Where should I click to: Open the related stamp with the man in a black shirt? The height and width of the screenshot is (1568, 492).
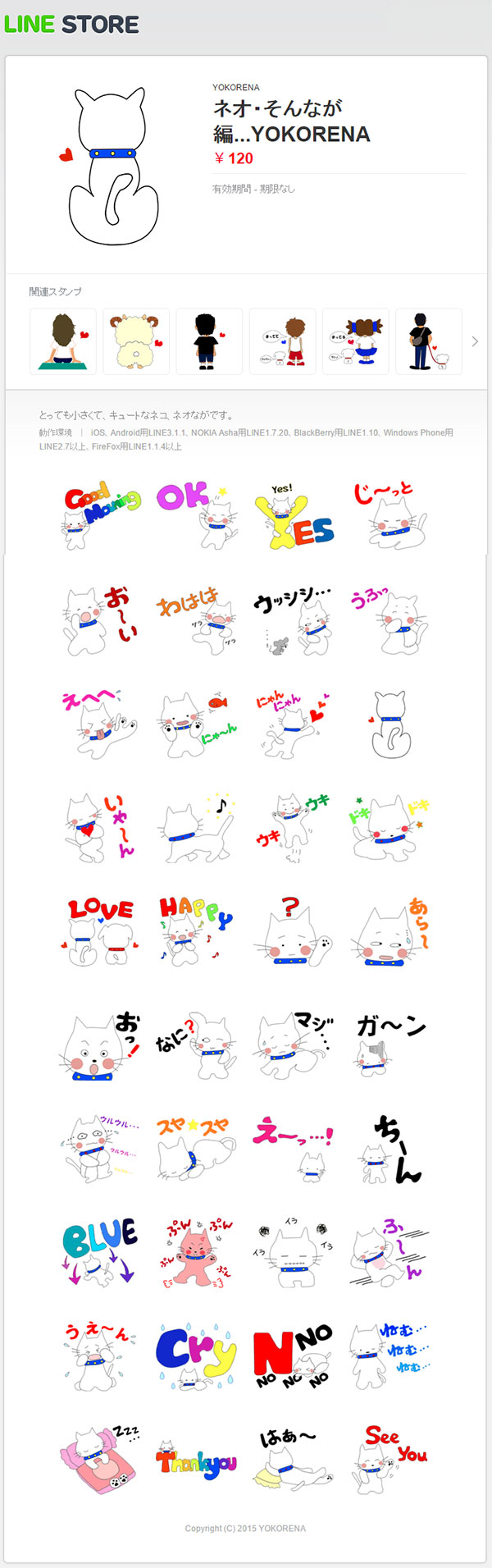(209, 341)
